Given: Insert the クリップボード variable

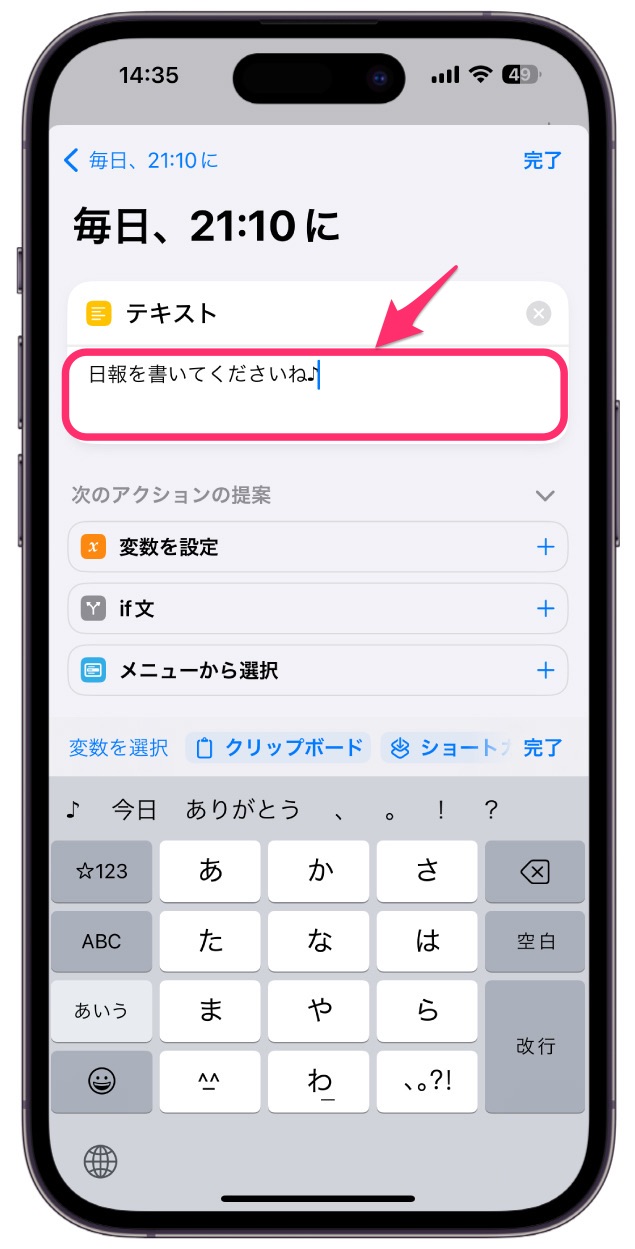Looking at the screenshot, I should (278, 747).
